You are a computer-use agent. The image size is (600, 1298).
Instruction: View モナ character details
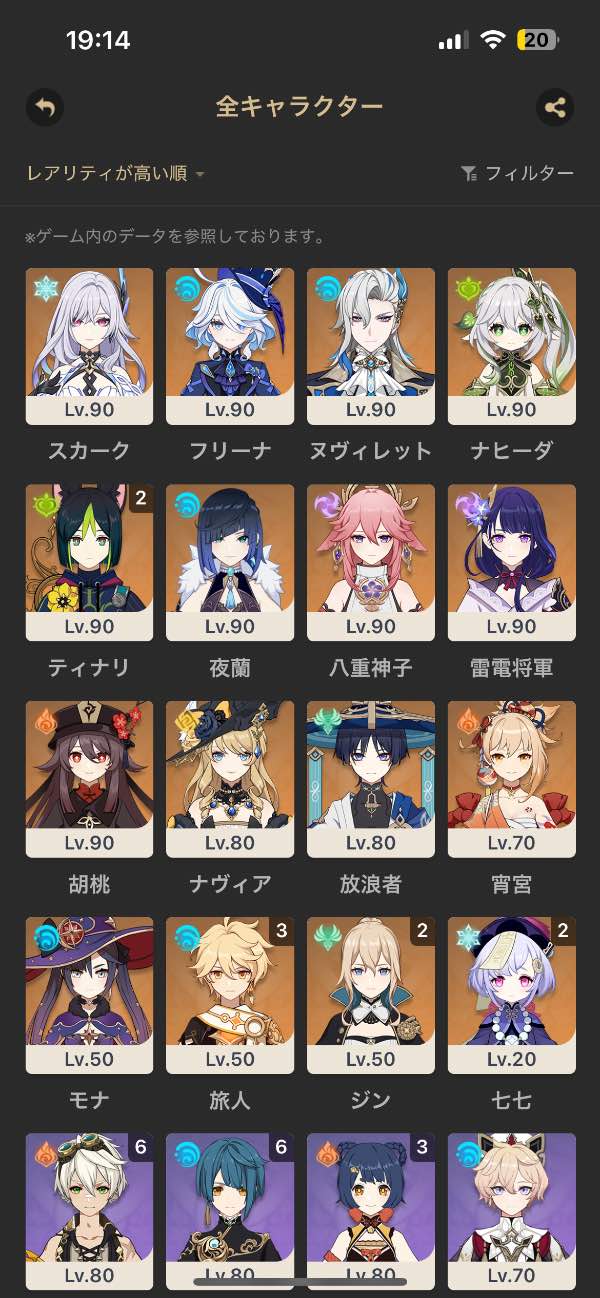pos(89,994)
